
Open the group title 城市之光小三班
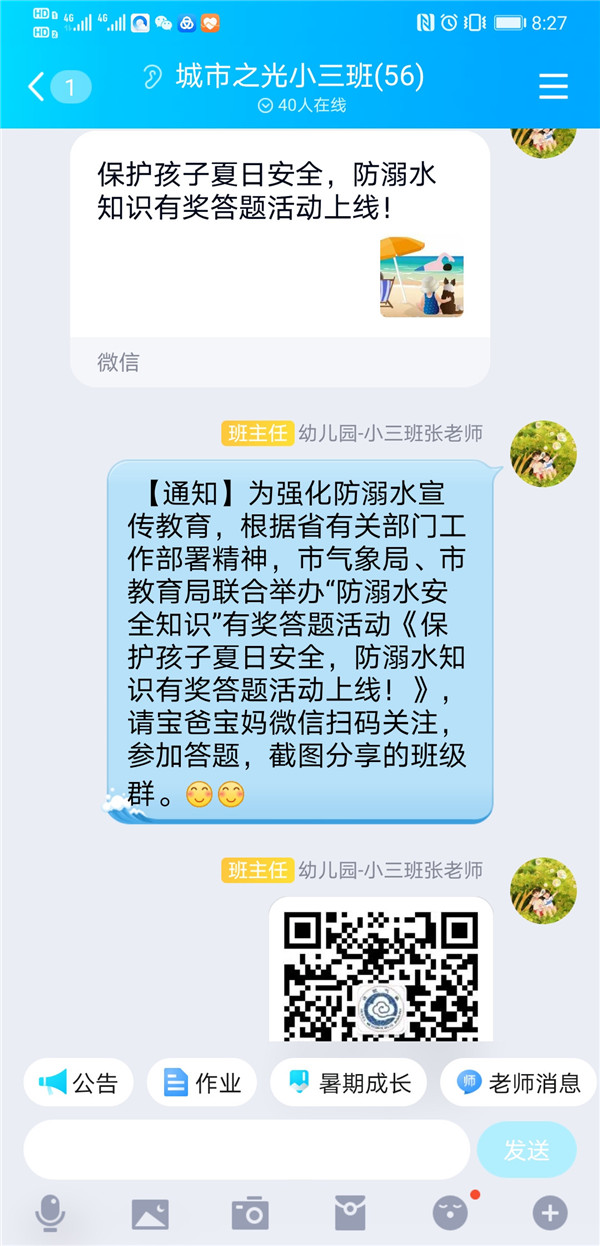(300, 77)
